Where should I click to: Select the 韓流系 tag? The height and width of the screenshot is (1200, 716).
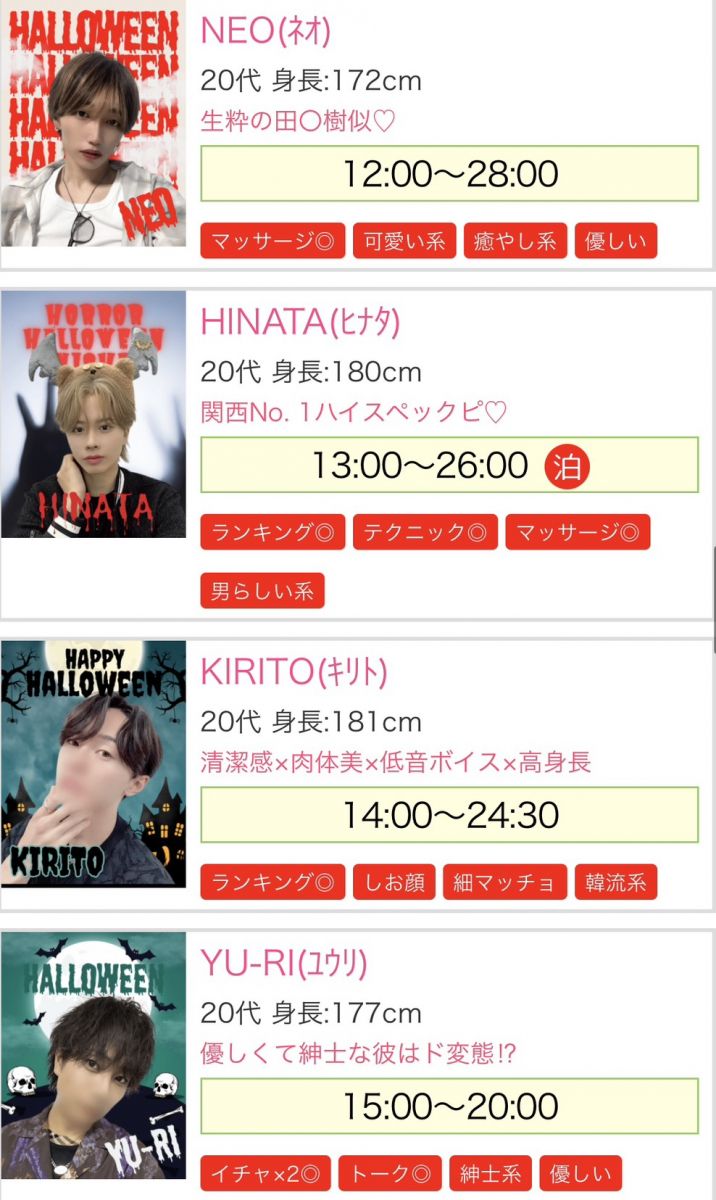[x=615, y=882]
